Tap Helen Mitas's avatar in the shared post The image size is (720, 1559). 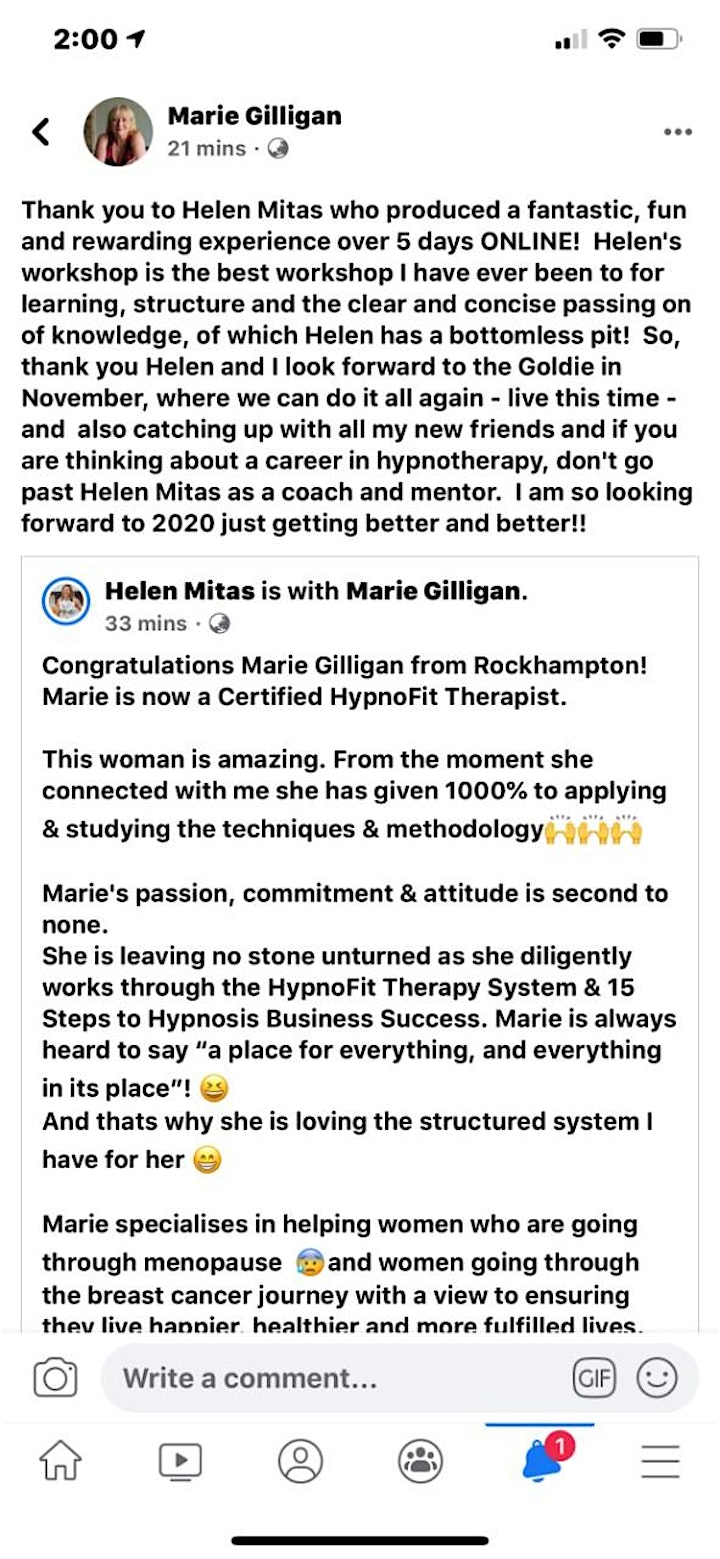click(x=67, y=602)
